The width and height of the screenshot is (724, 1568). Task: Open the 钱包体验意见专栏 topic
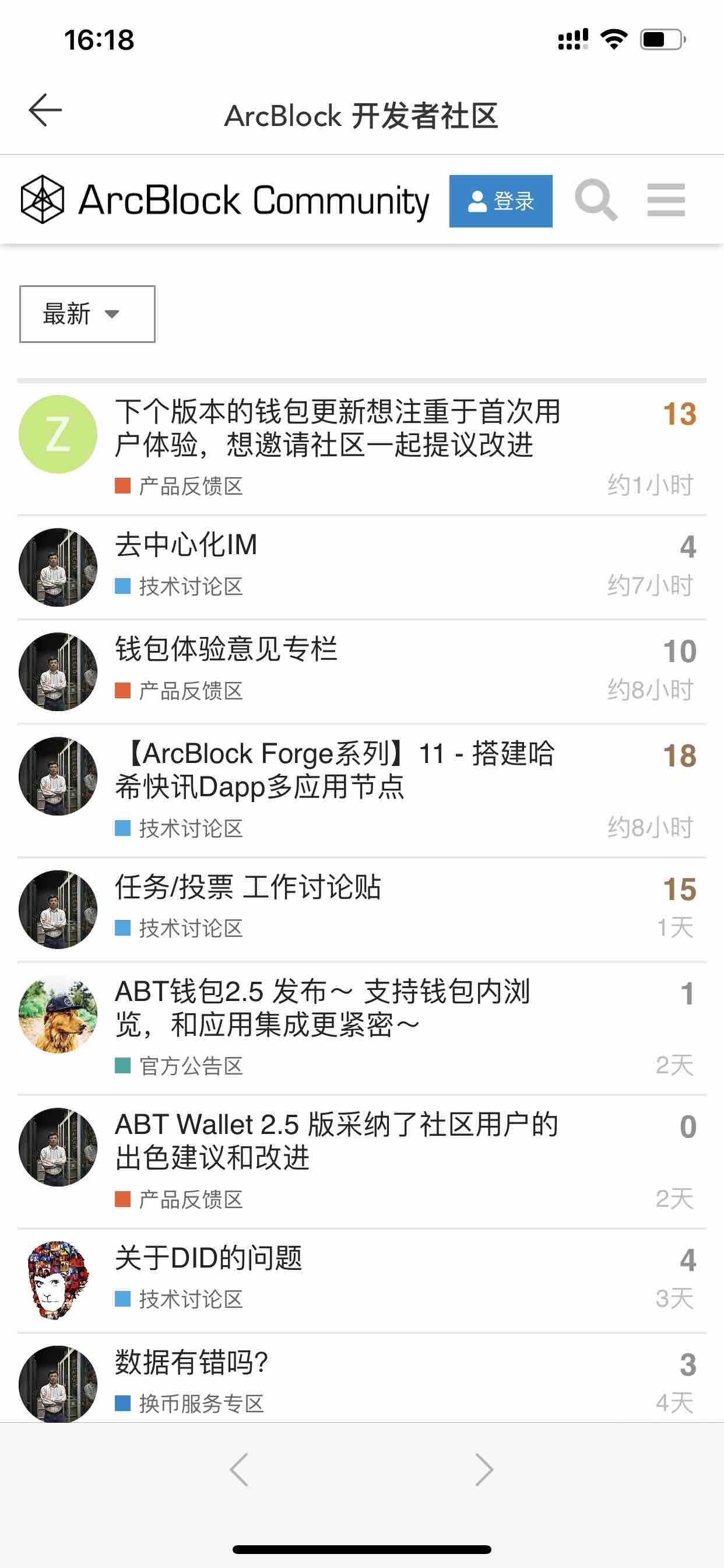[226, 649]
